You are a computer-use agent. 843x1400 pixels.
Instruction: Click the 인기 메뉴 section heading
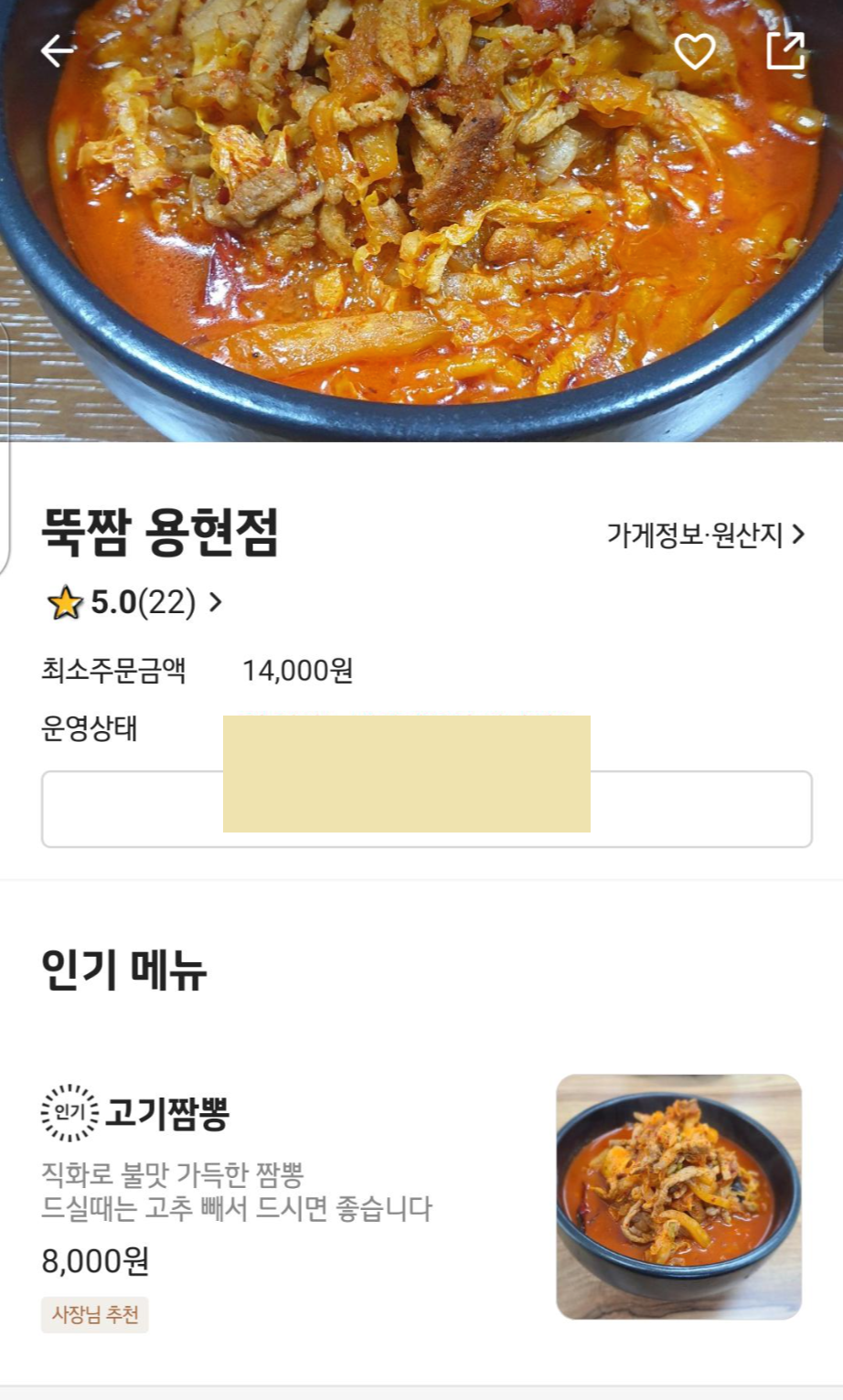coord(125,971)
